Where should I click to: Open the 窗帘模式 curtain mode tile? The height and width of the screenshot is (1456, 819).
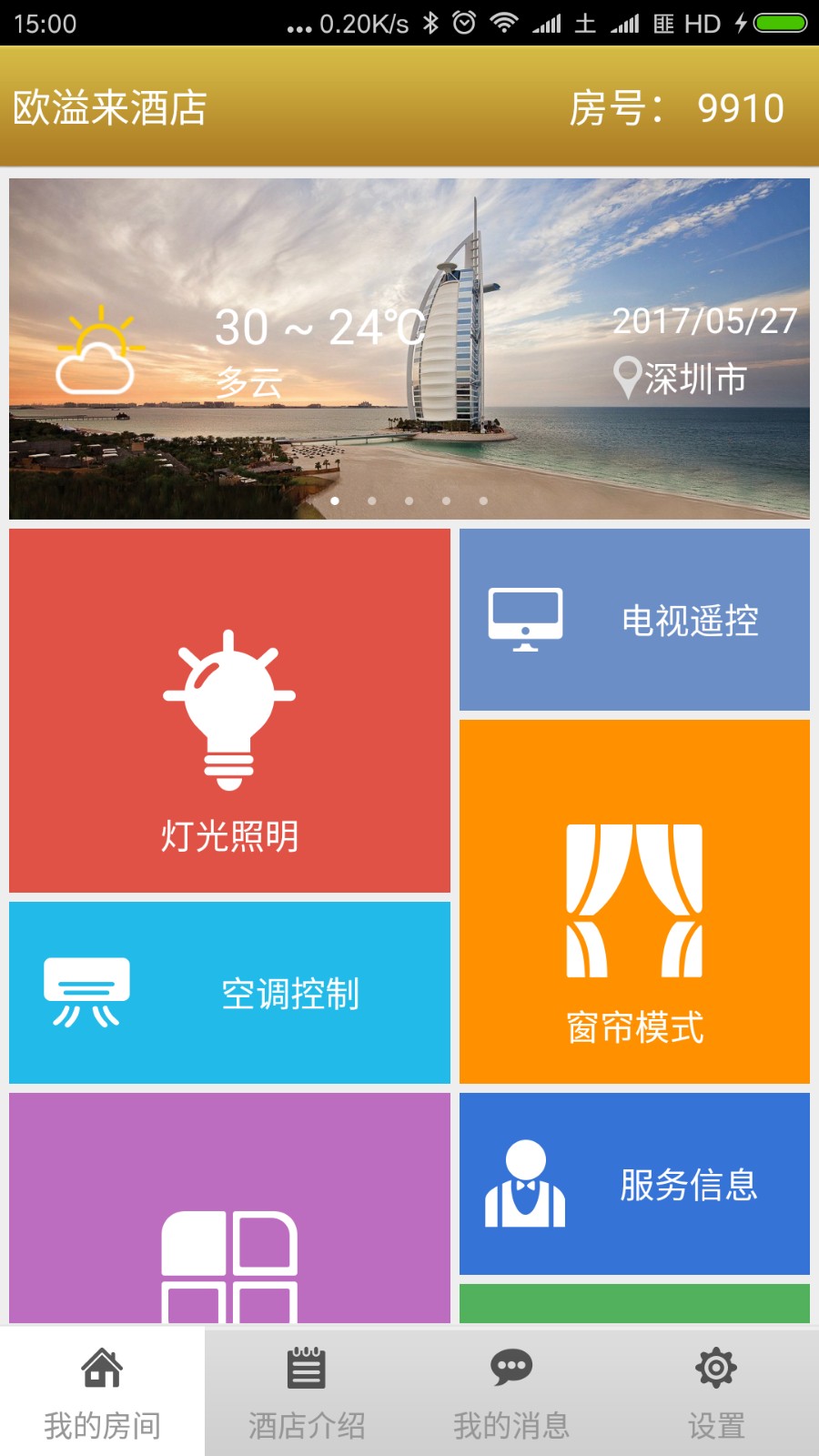pos(634,902)
